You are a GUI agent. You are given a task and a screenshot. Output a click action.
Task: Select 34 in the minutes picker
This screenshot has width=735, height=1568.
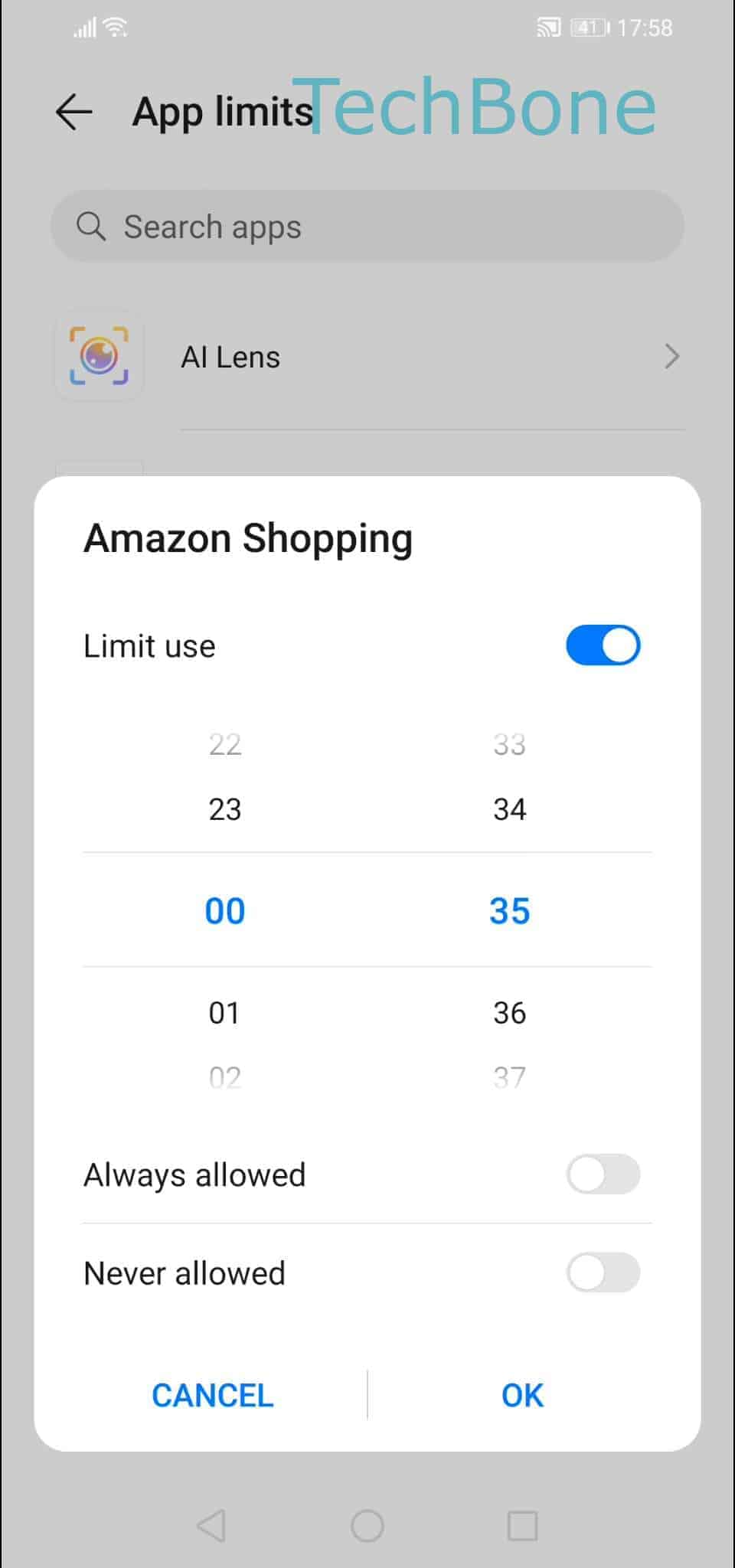tap(509, 809)
